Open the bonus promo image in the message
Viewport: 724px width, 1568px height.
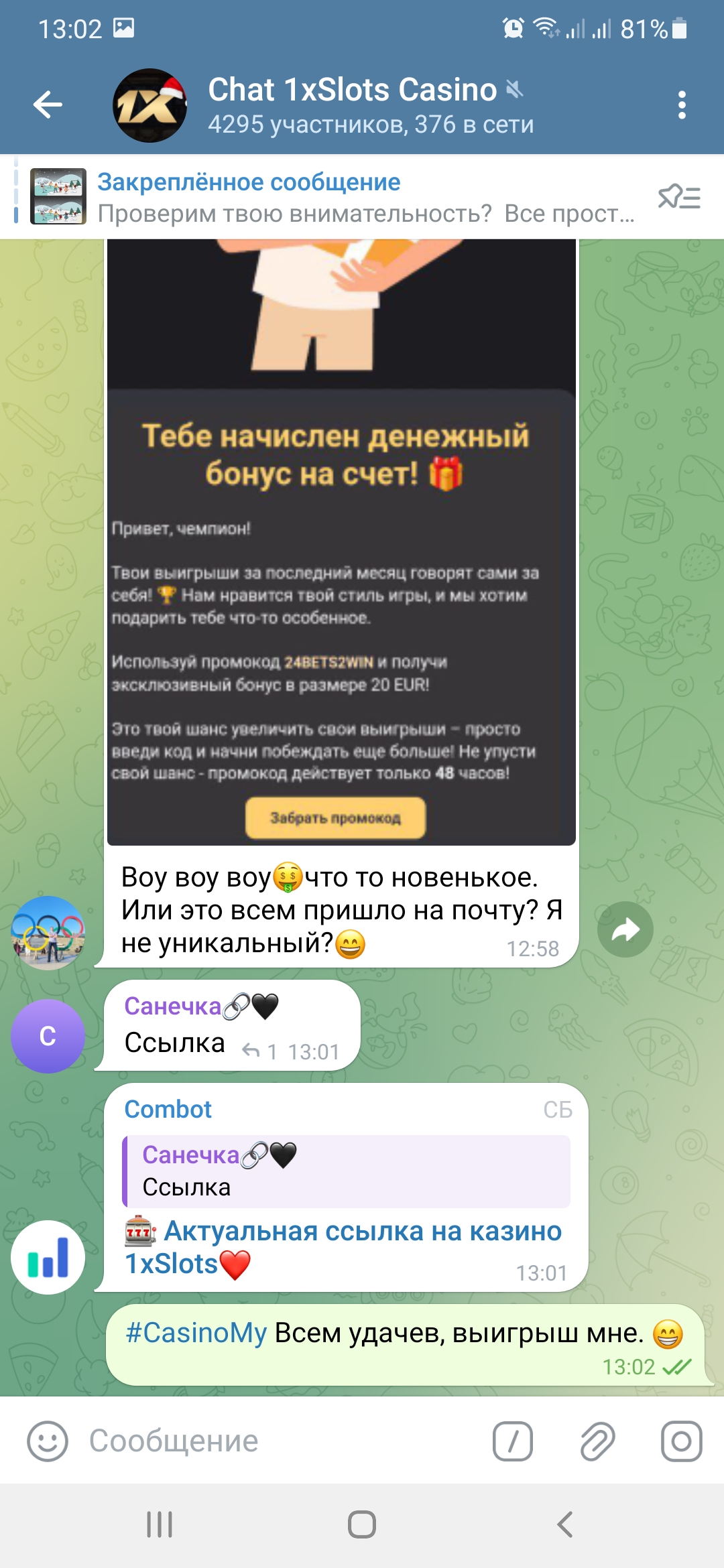click(x=341, y=543)
